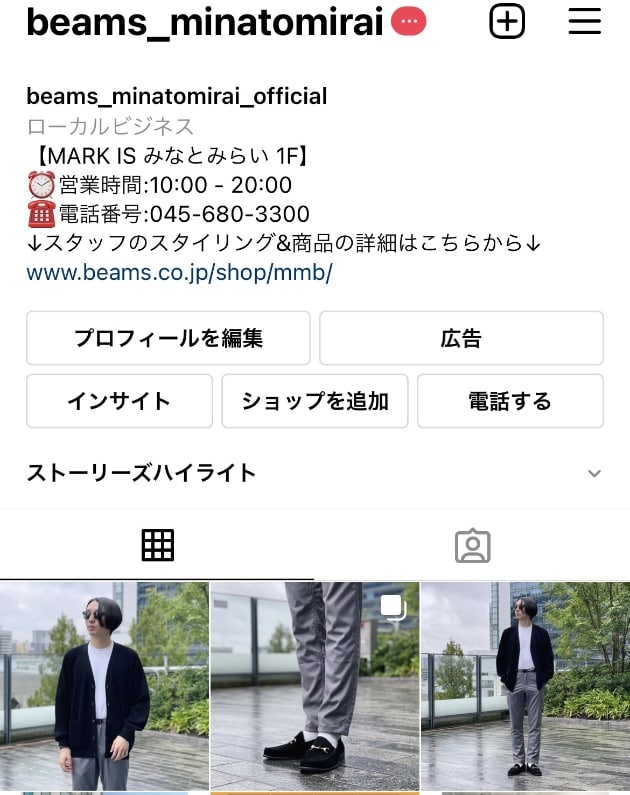Screen dimensions: 630x795
Task: Select ショップを追加 button
Action: 315,401
